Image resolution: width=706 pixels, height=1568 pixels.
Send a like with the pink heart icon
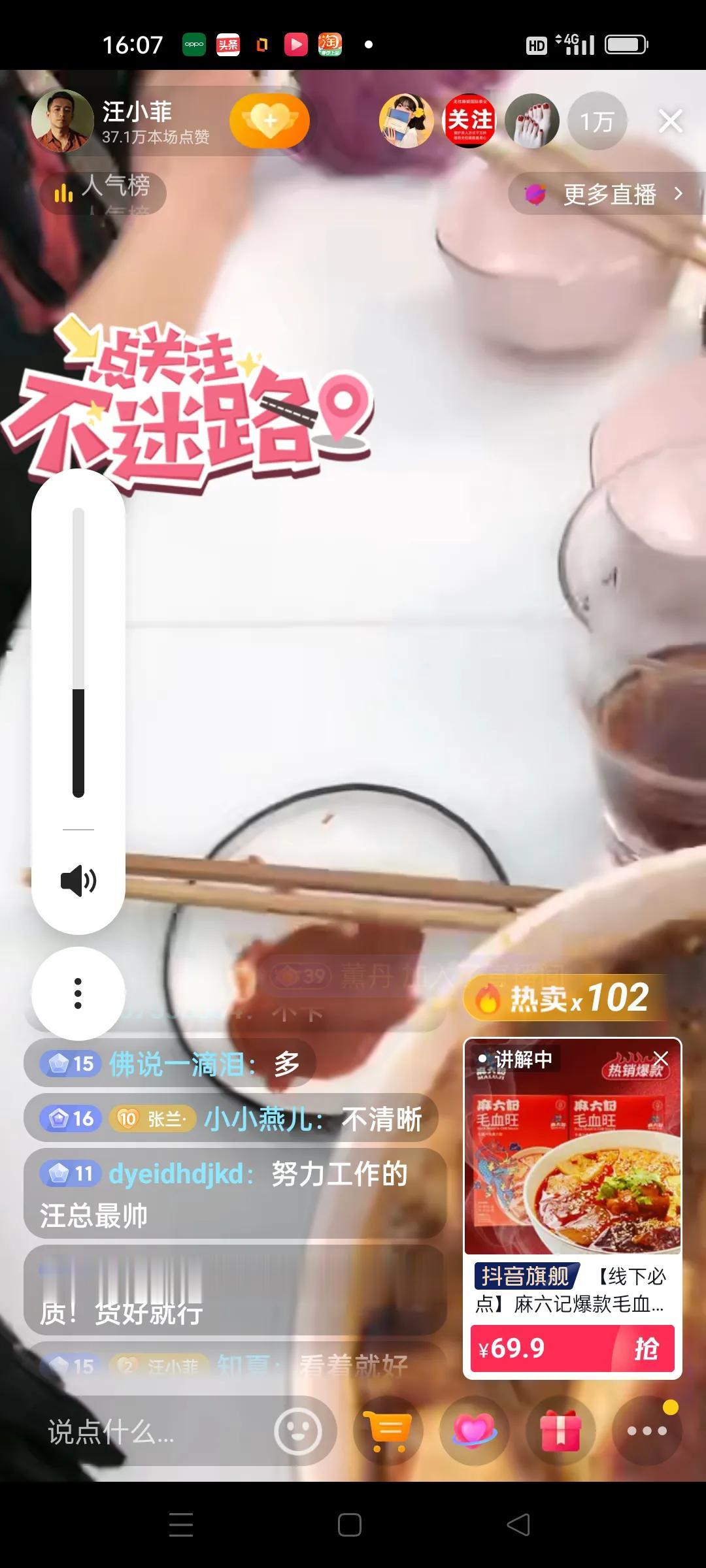pyautogui.click(x=475, y=1431)
